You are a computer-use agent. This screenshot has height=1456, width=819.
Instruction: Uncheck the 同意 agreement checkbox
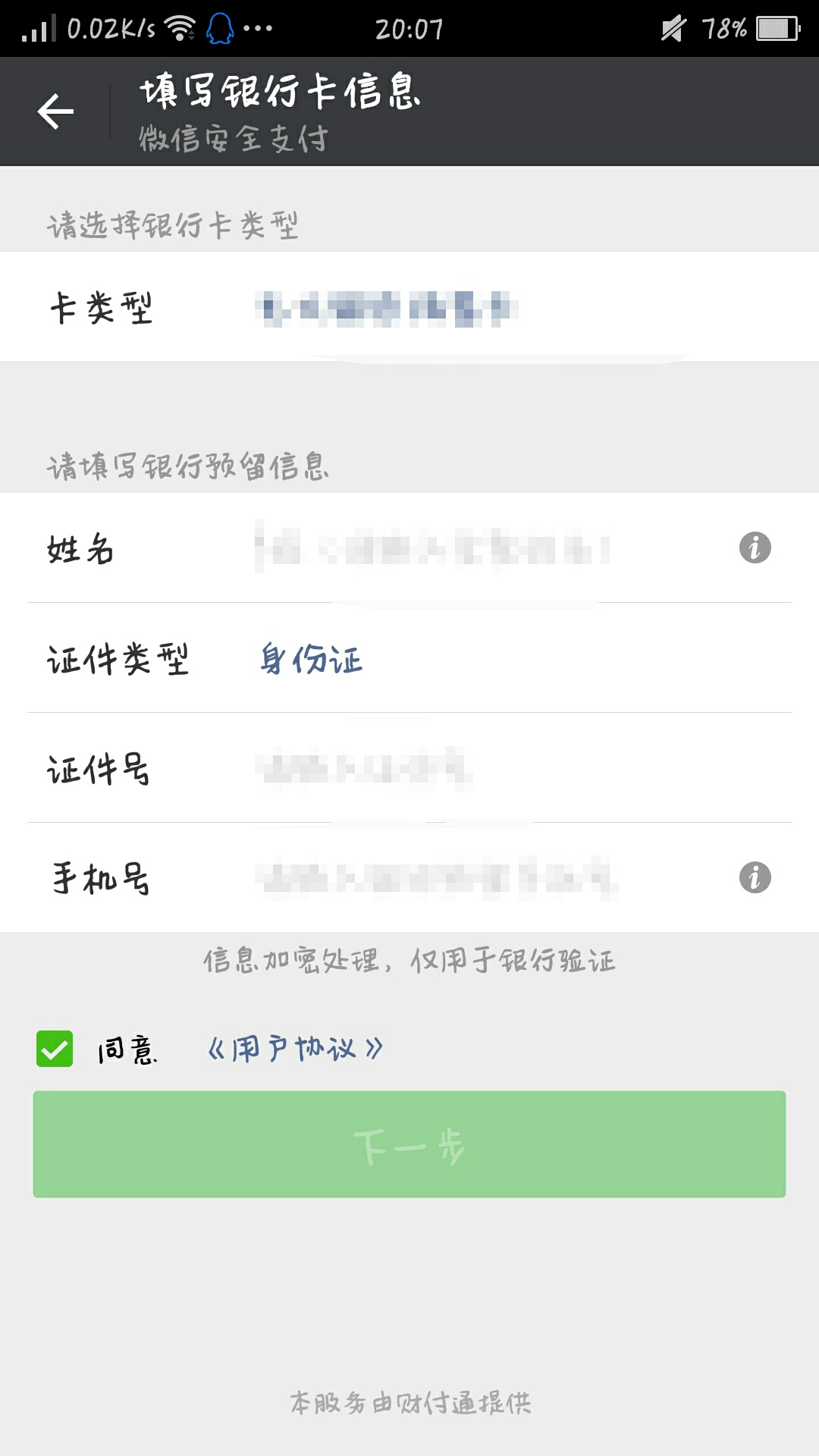[55, 1049]
